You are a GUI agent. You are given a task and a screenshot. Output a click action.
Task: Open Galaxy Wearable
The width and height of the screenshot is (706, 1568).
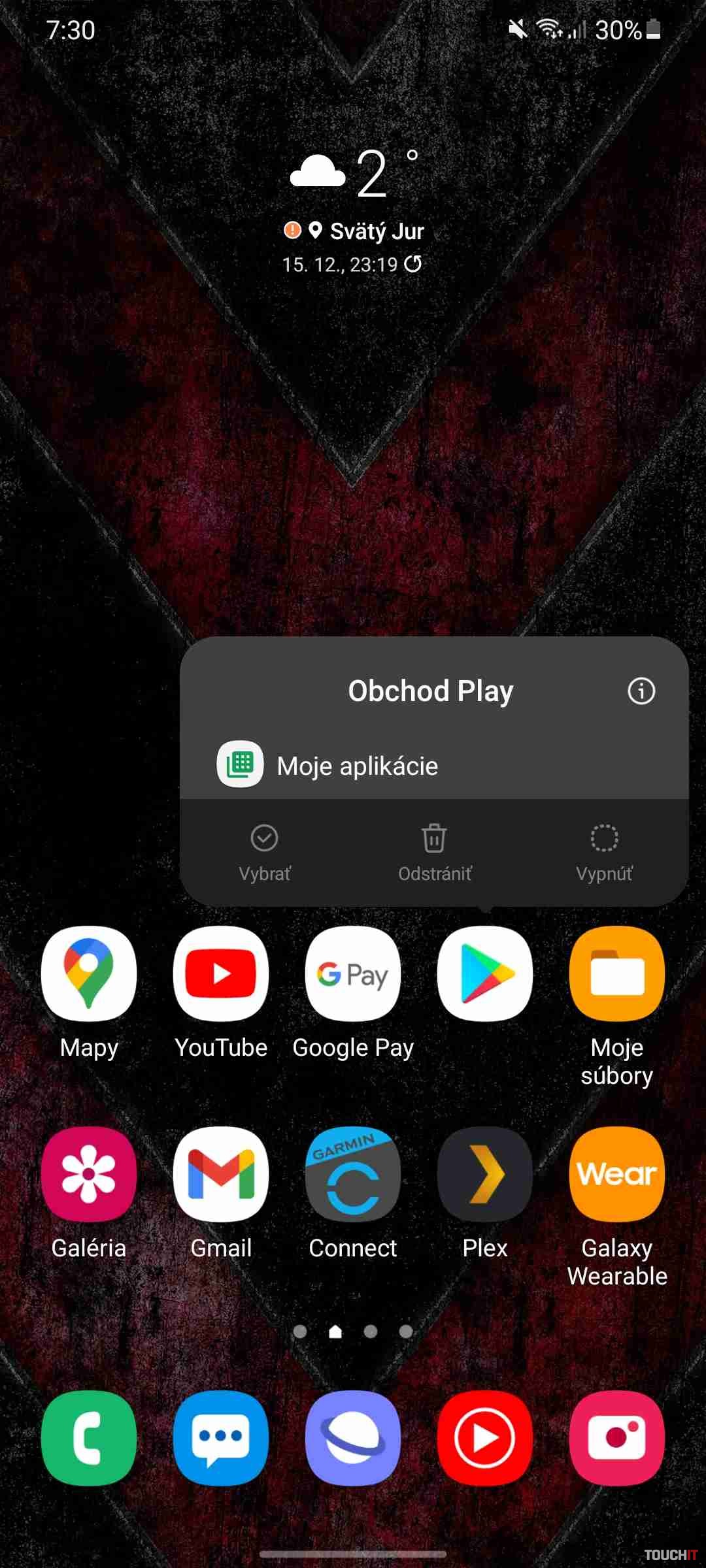[617, 1174]
